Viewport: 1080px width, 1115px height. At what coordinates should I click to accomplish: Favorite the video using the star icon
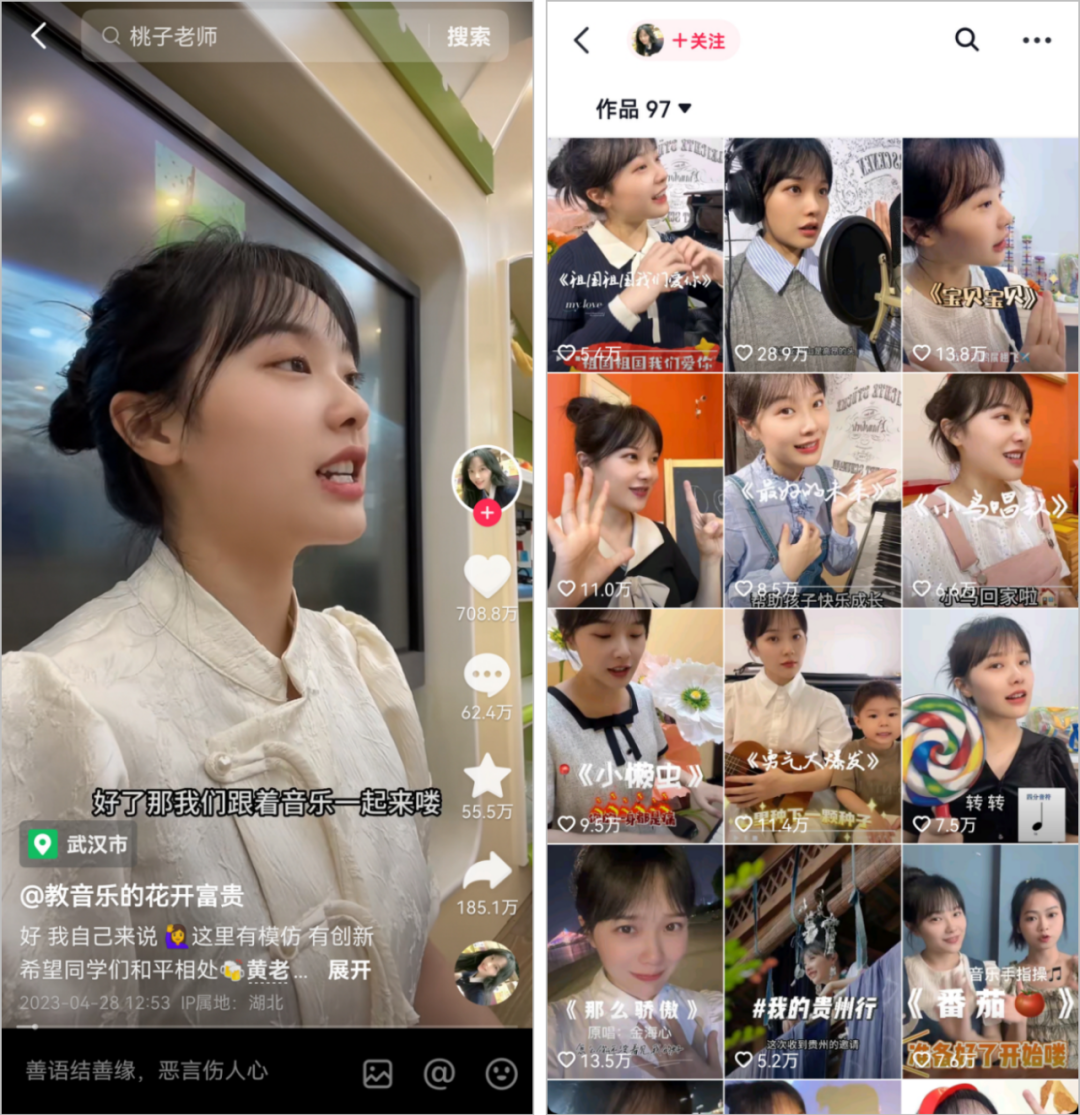[x=487, y=776]
